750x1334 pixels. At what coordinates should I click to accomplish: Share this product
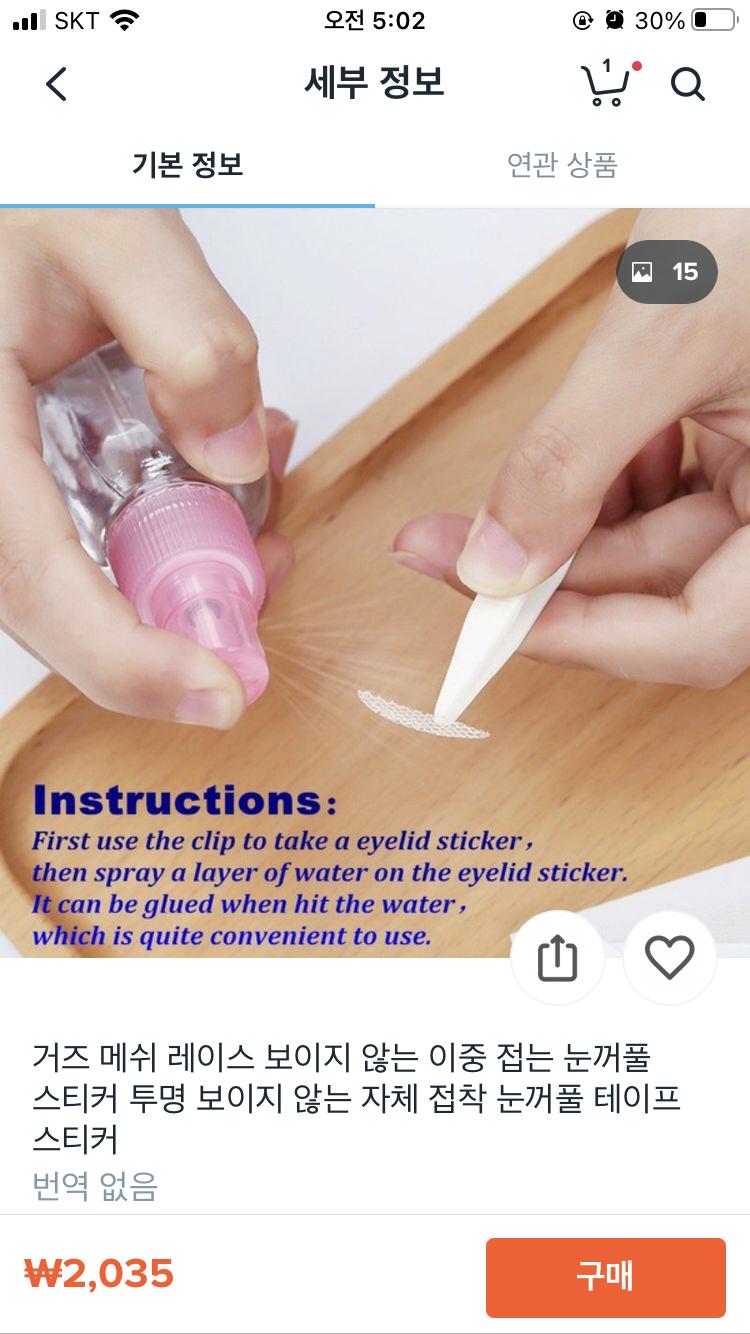click(558, 959)
